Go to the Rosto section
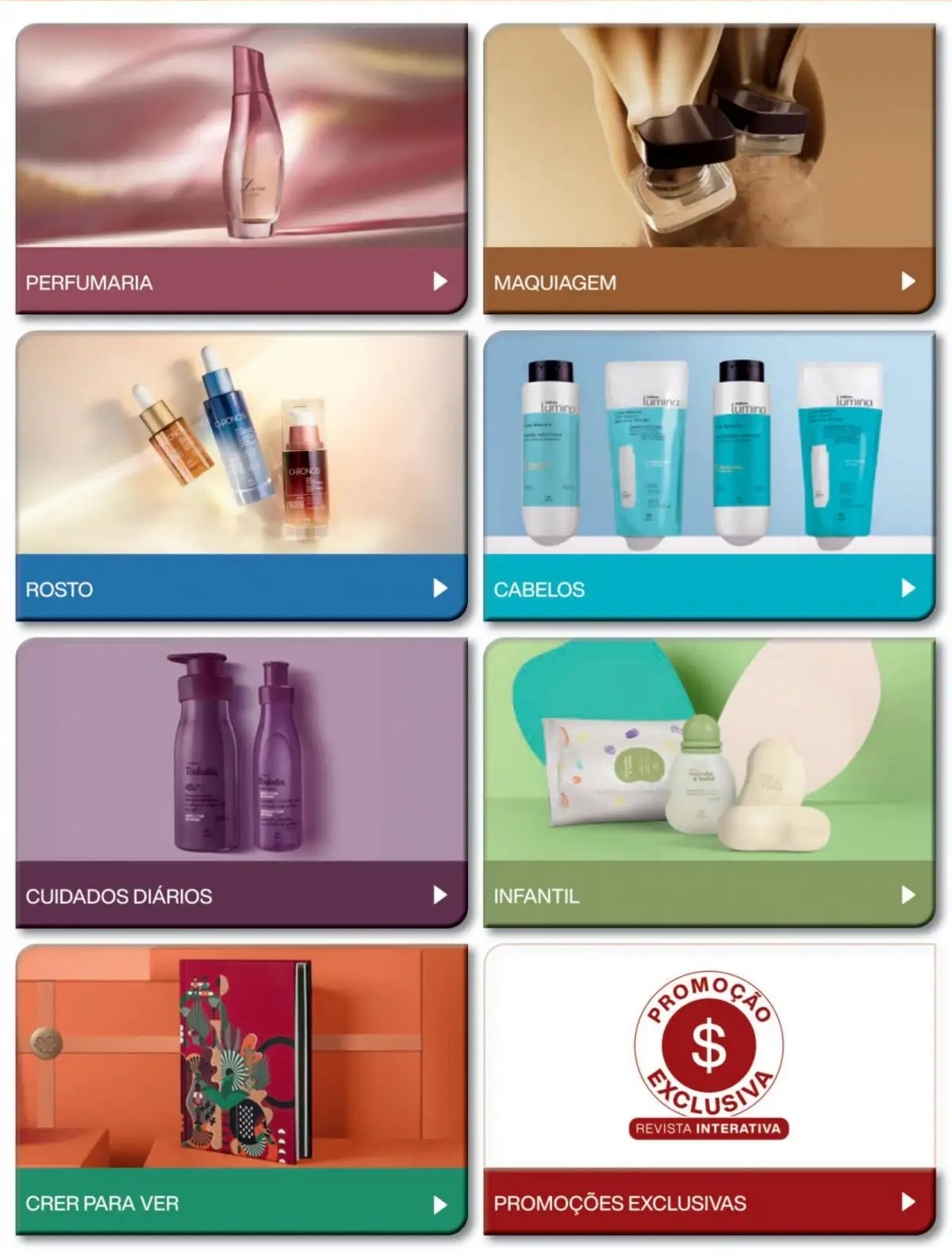 coord(241,588)
